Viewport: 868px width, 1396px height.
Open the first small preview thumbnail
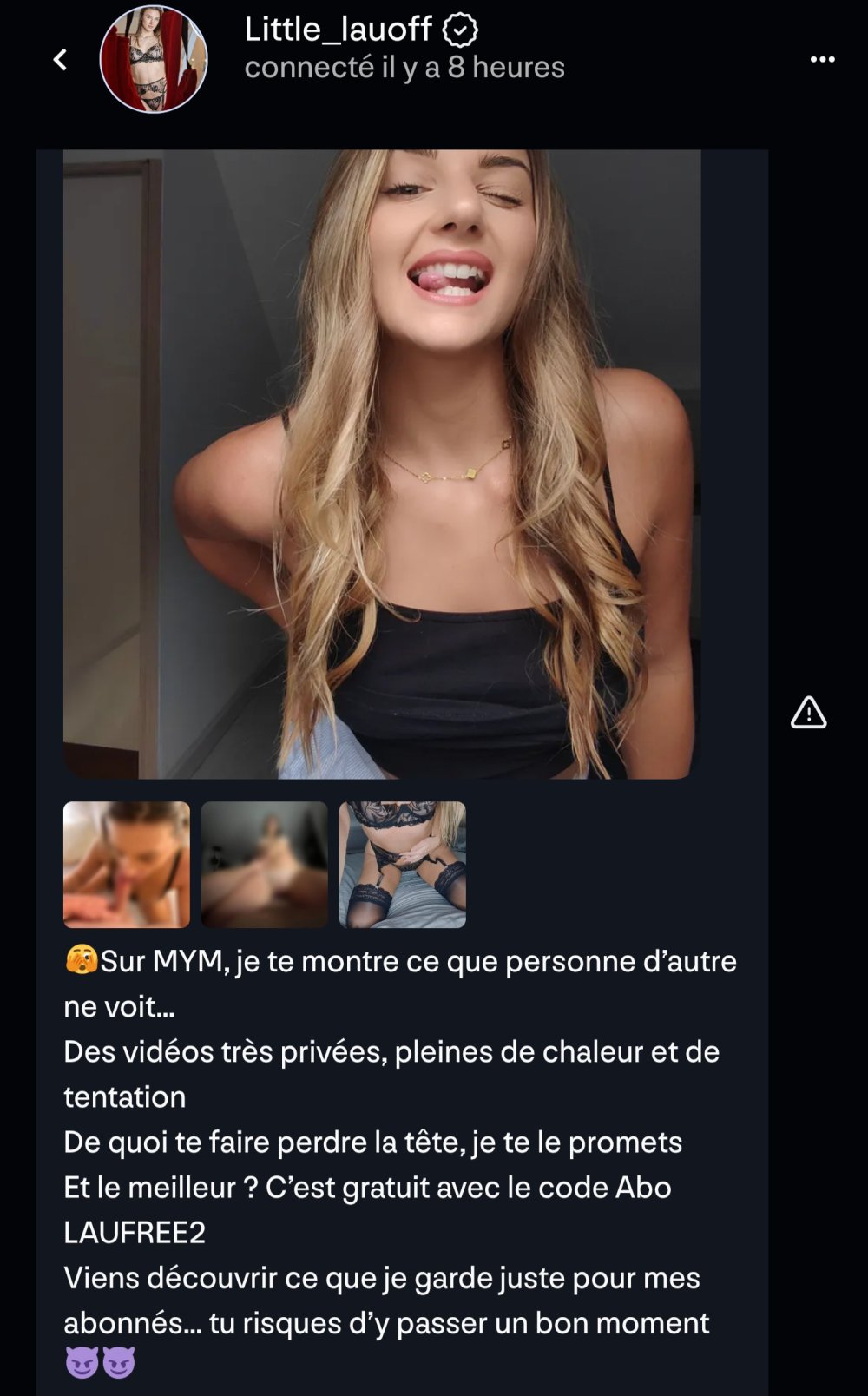tap(127, 865)
